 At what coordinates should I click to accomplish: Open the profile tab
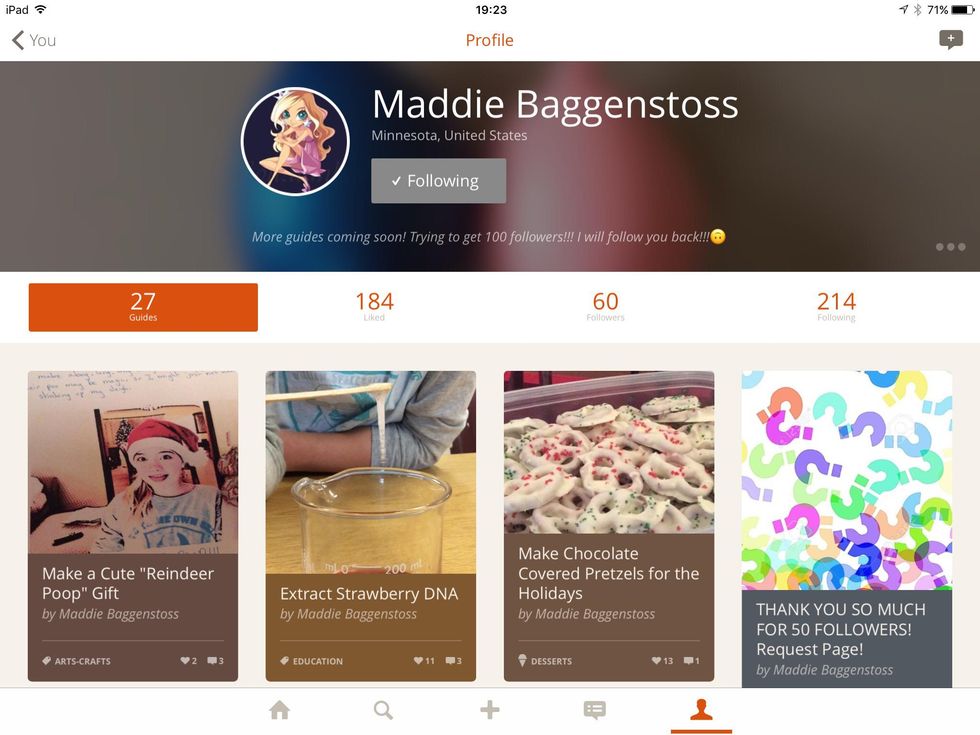[x=701, y=710]
